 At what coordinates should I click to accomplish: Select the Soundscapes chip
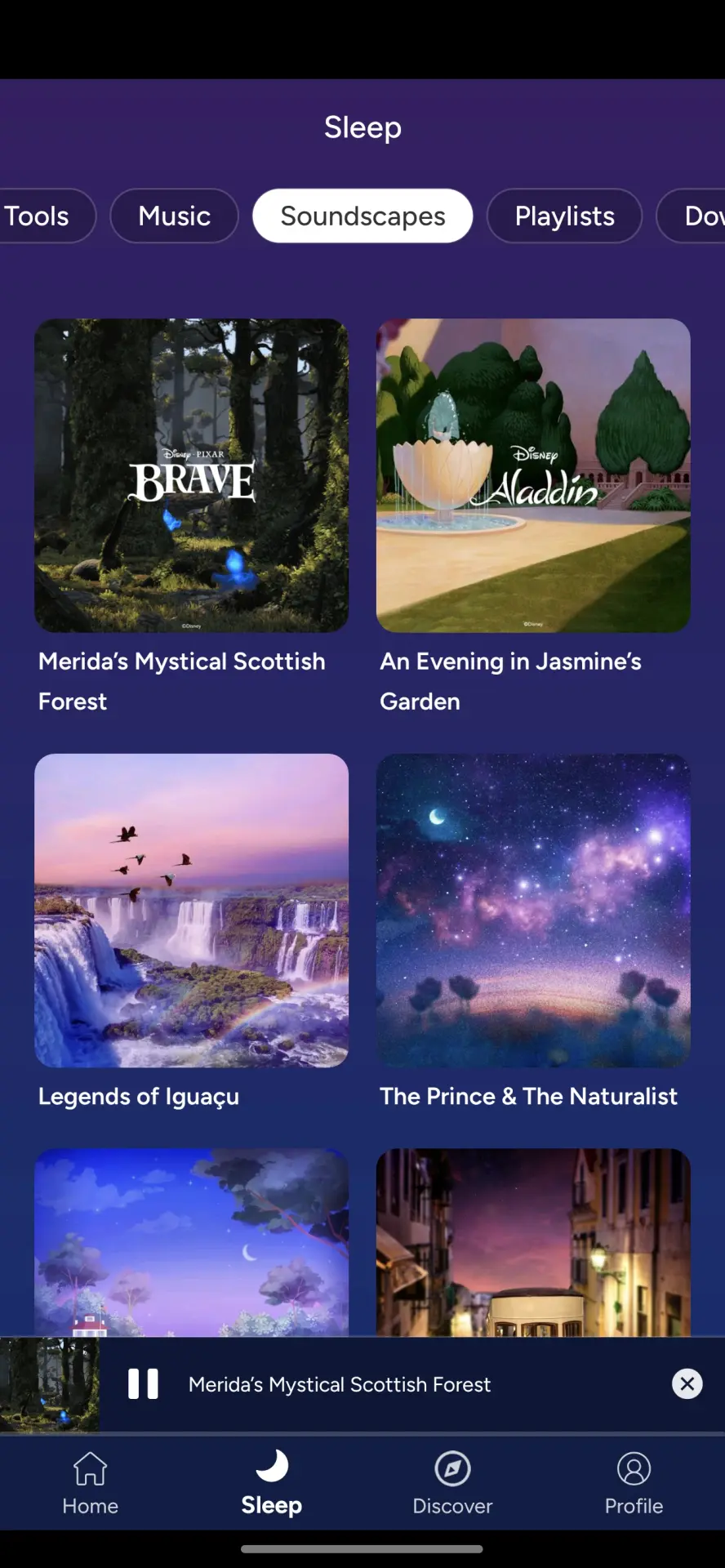362,216
